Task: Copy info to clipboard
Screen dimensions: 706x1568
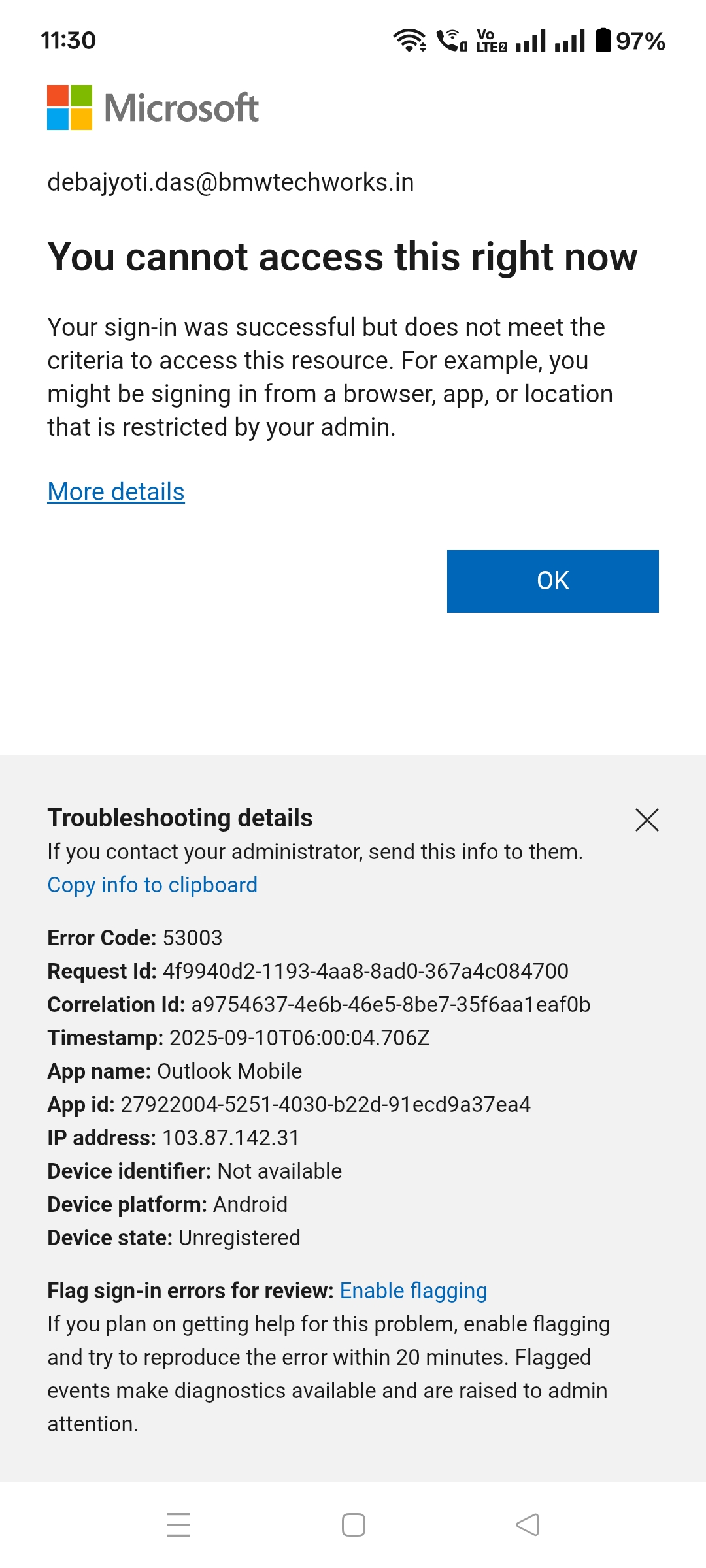Action: tap(152, 885)
